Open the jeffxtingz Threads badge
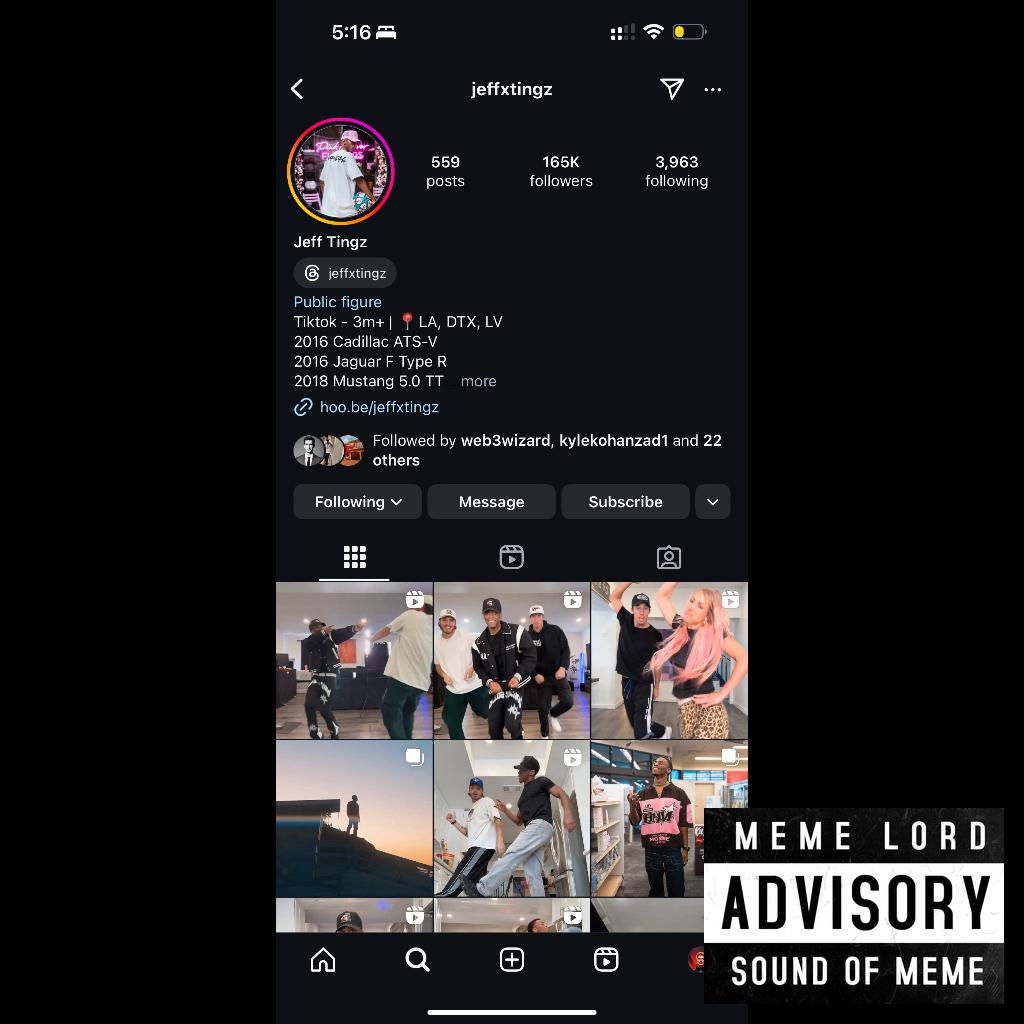 tap(345, 273)
